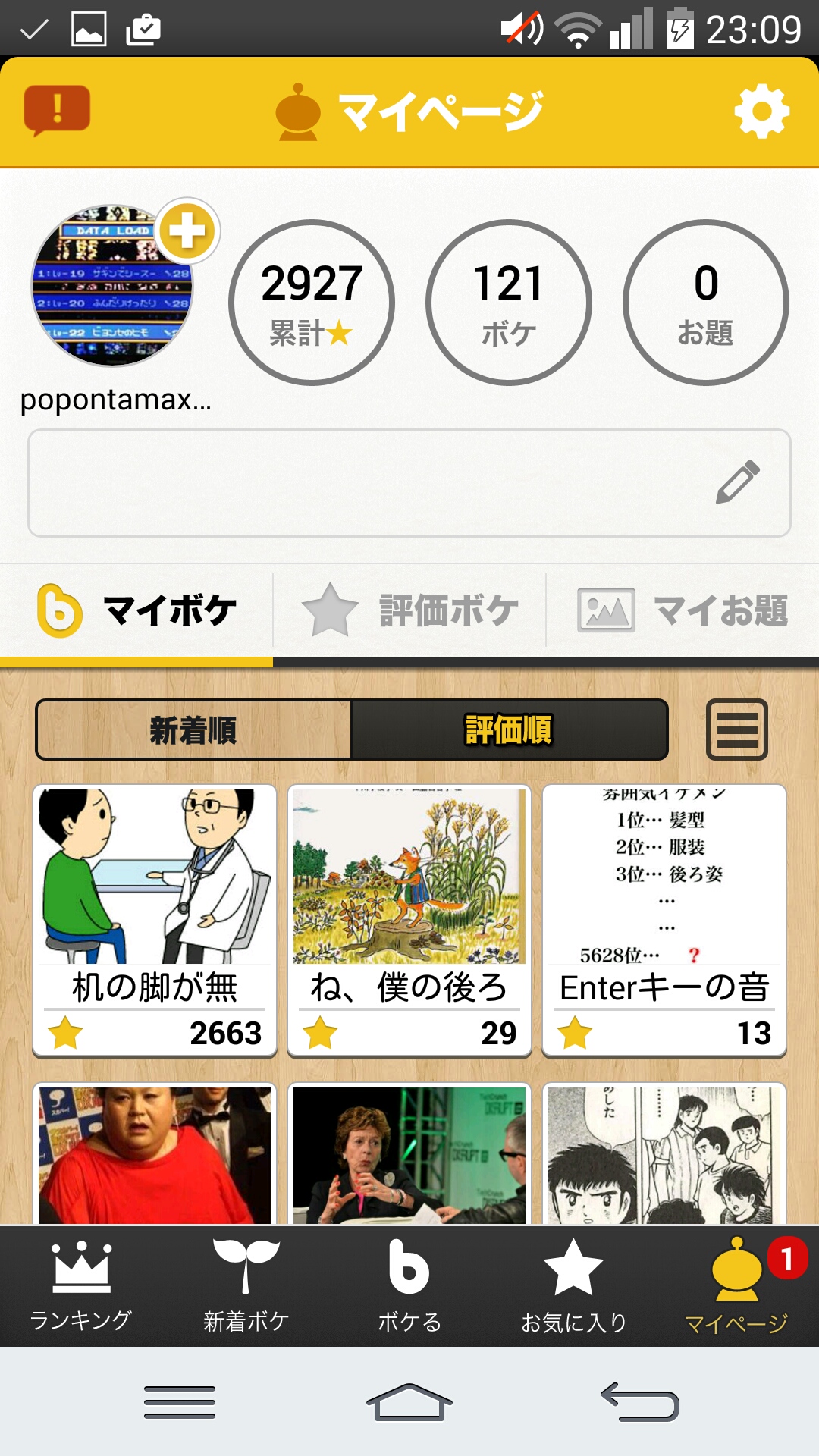Screen dimensions: 819x1456
Task: Open the alert notice icon
Action: click(57, 111)
